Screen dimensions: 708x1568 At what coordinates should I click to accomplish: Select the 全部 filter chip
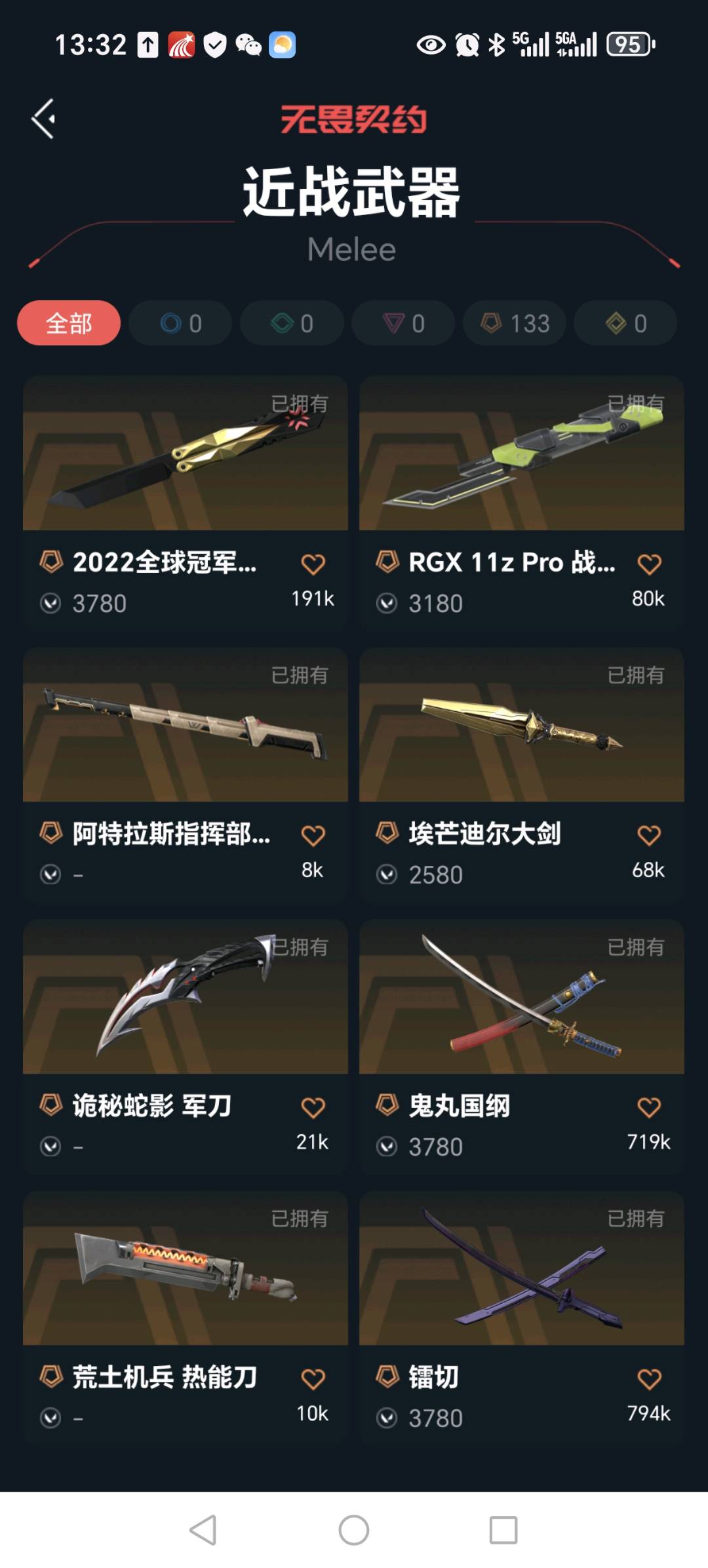(69, 323)
